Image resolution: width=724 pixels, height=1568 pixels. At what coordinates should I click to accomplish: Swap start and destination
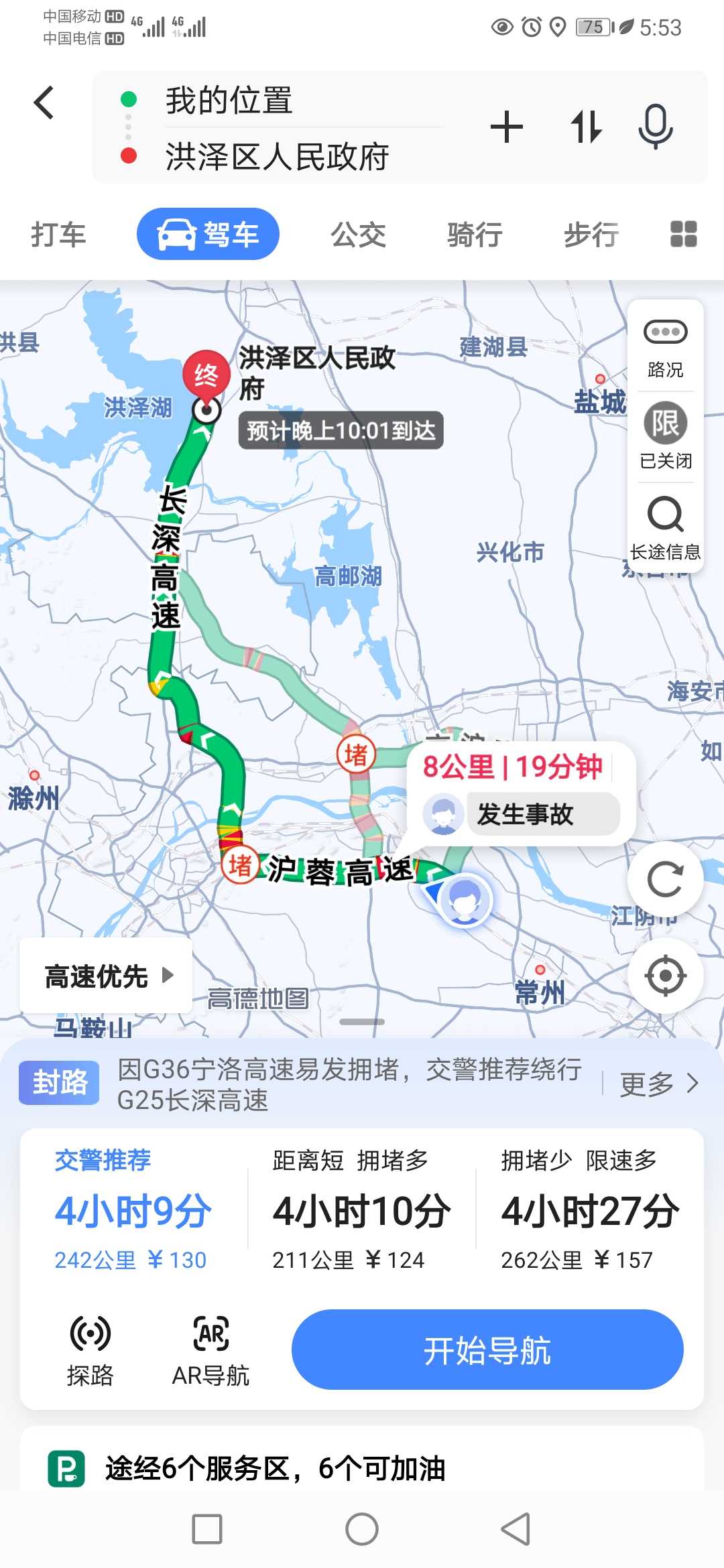pyautogui.click(x=587, y=127)
